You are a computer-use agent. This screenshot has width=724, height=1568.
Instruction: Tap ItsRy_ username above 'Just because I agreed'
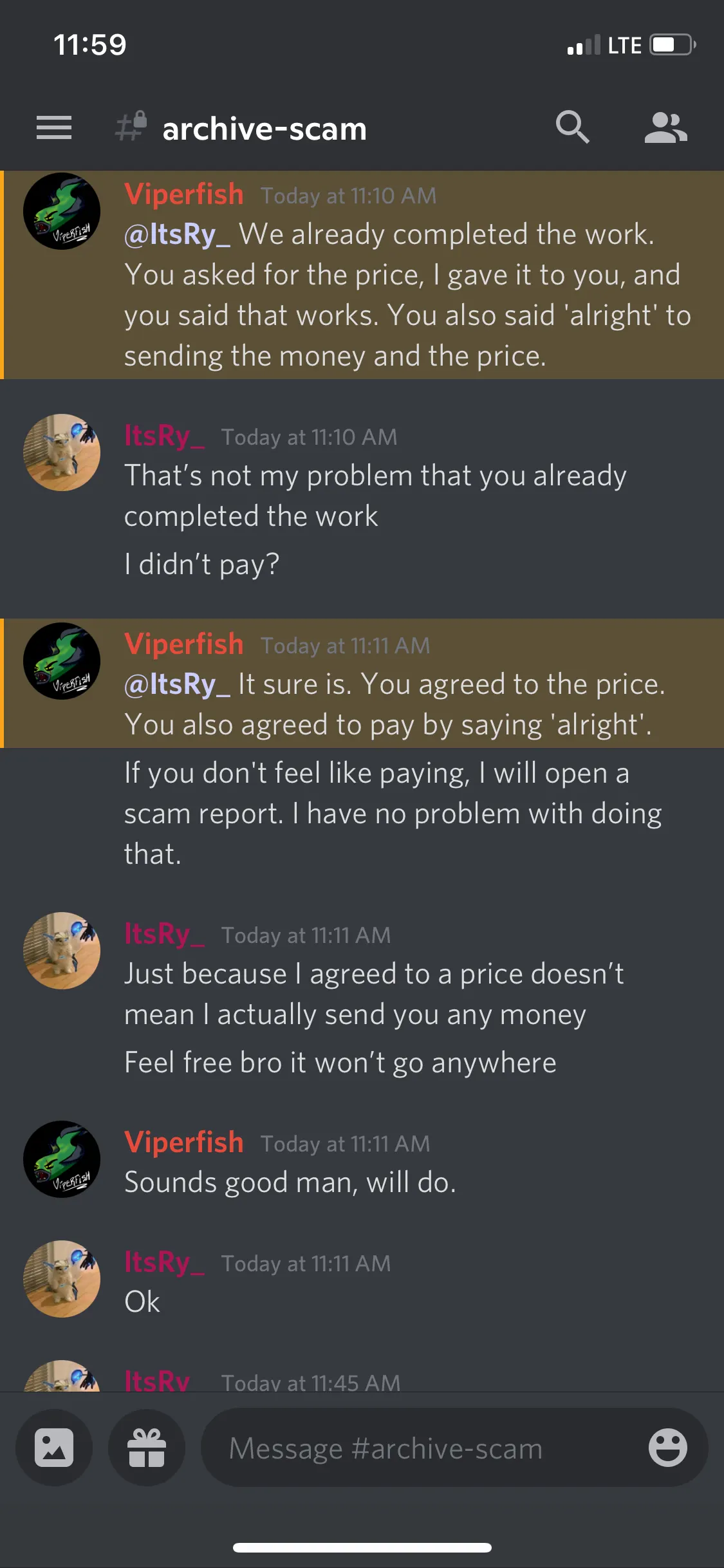coord(165,934)
